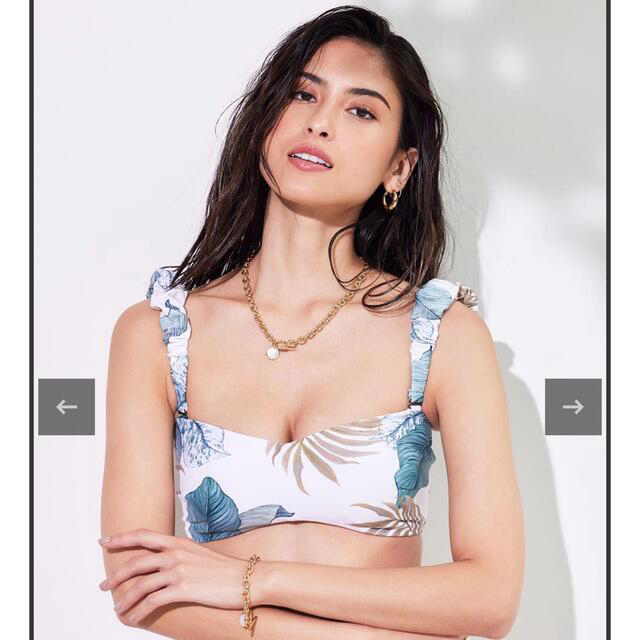Show the previous product photo

[x=66, y=407]
